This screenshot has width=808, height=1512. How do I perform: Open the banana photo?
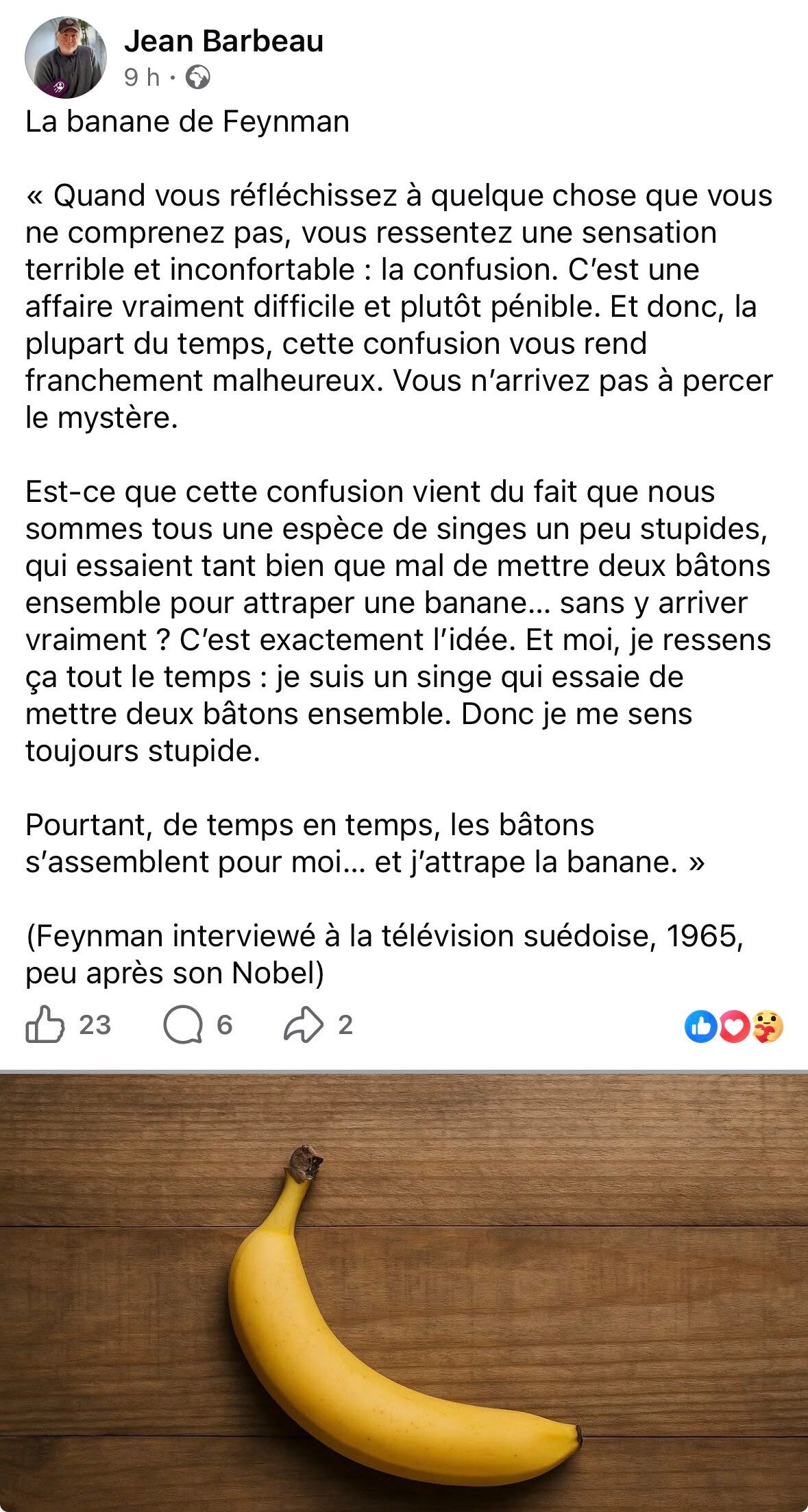(x=404, y=1289)
